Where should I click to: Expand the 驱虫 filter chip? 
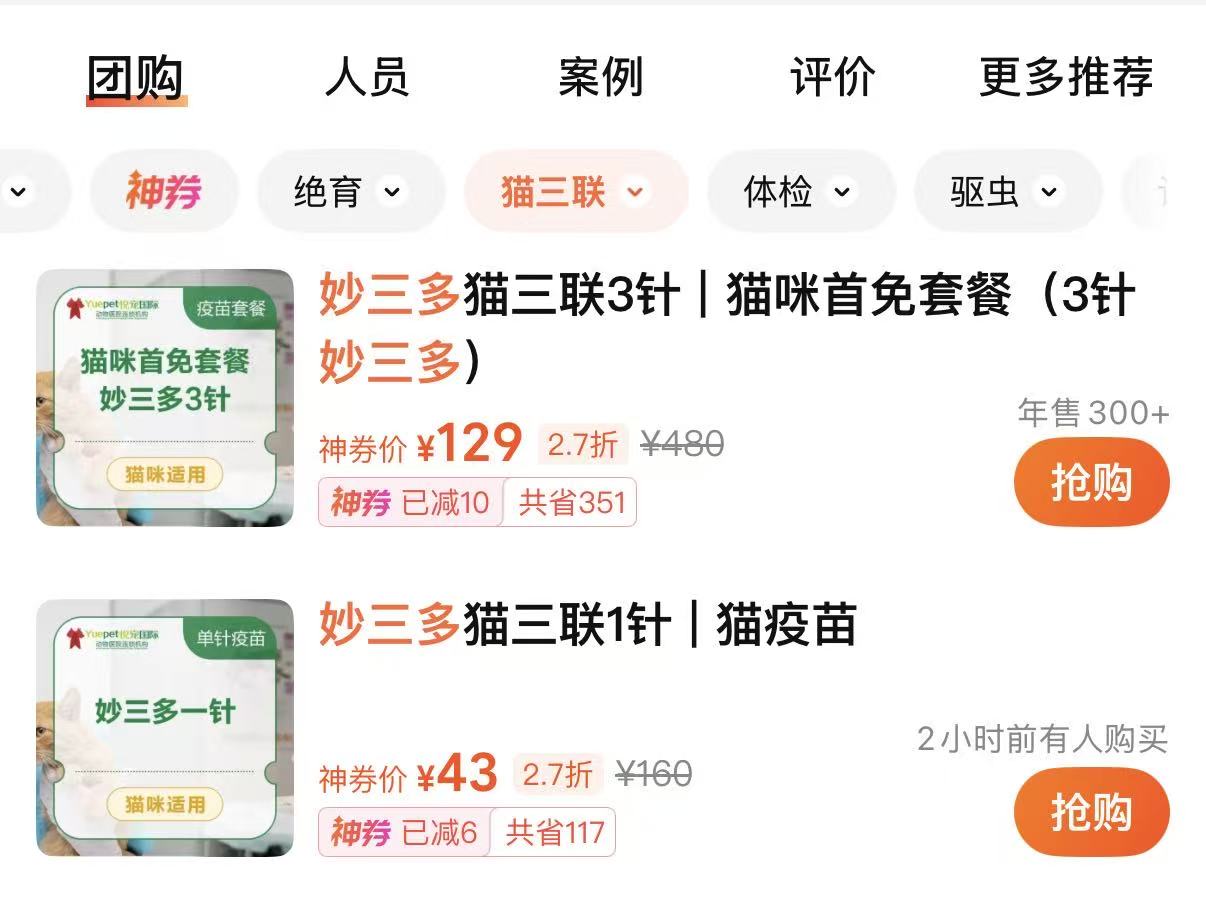coord(1006,191)
